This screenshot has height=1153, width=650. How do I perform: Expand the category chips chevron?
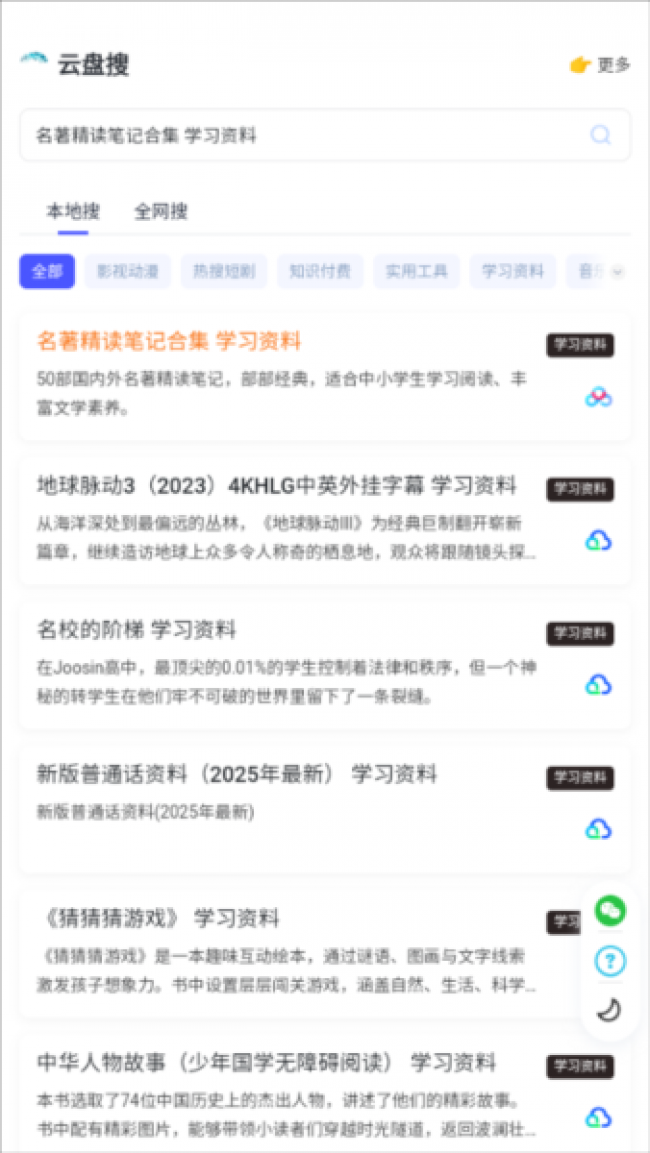click(618, 271)
